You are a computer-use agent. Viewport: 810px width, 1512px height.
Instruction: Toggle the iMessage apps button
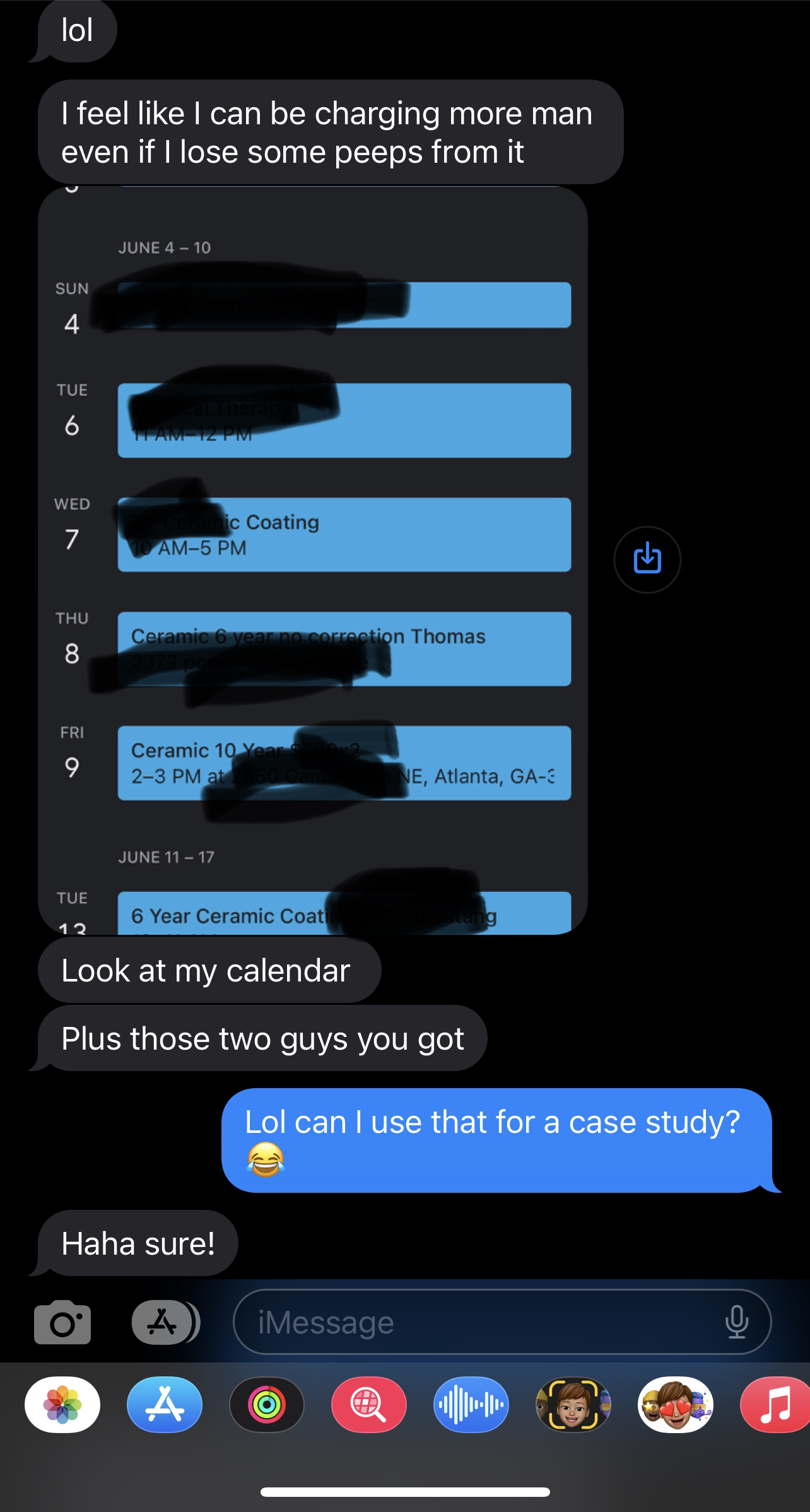click(164, 1322)
